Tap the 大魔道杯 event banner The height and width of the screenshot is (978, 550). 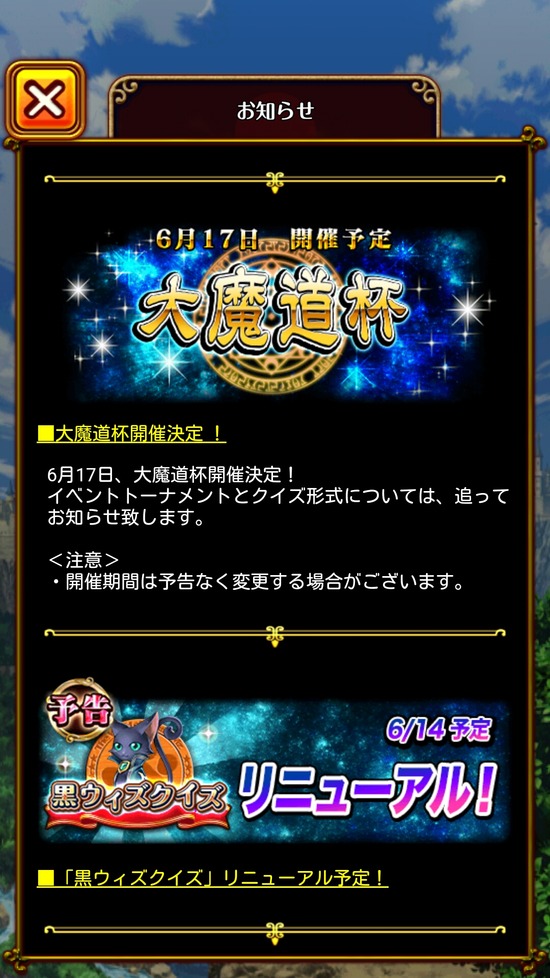274,313
